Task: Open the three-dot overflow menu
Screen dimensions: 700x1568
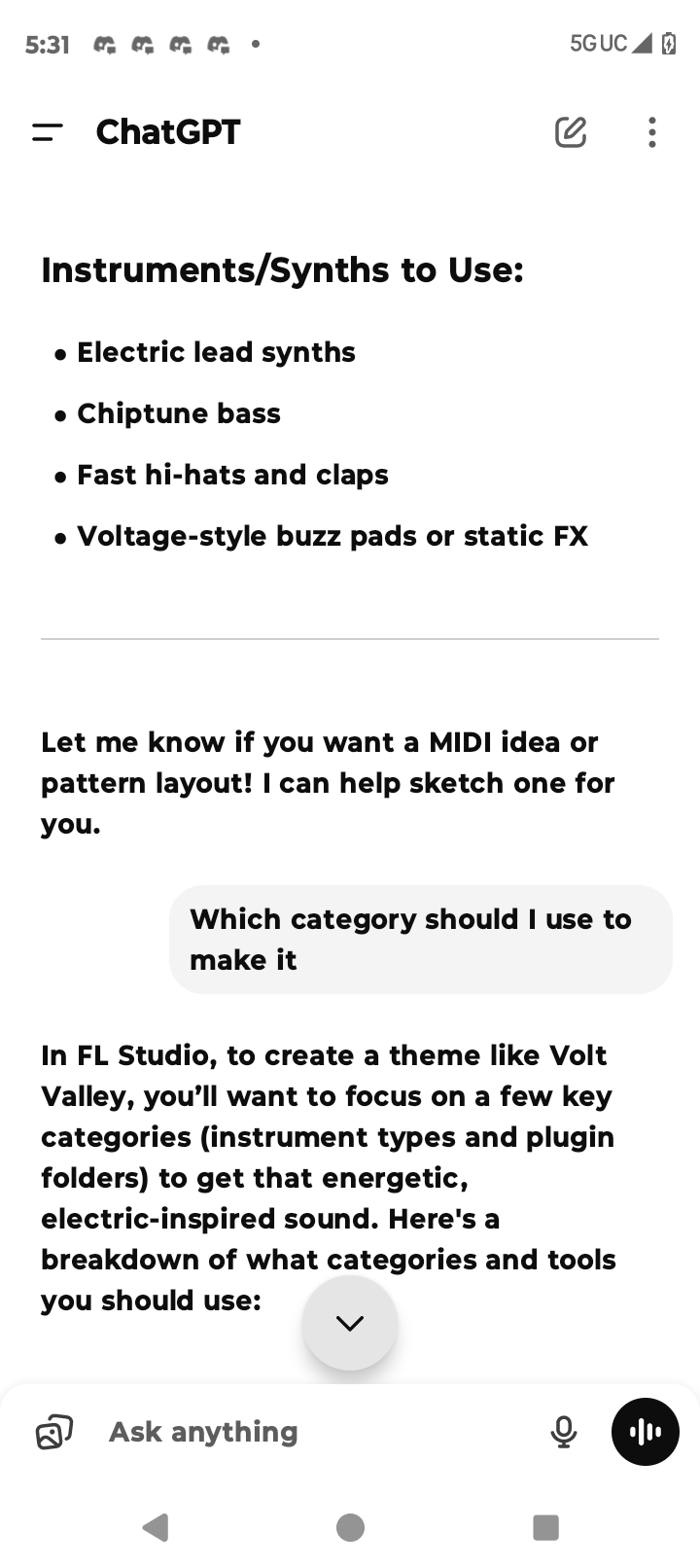Action: (652, 132)
